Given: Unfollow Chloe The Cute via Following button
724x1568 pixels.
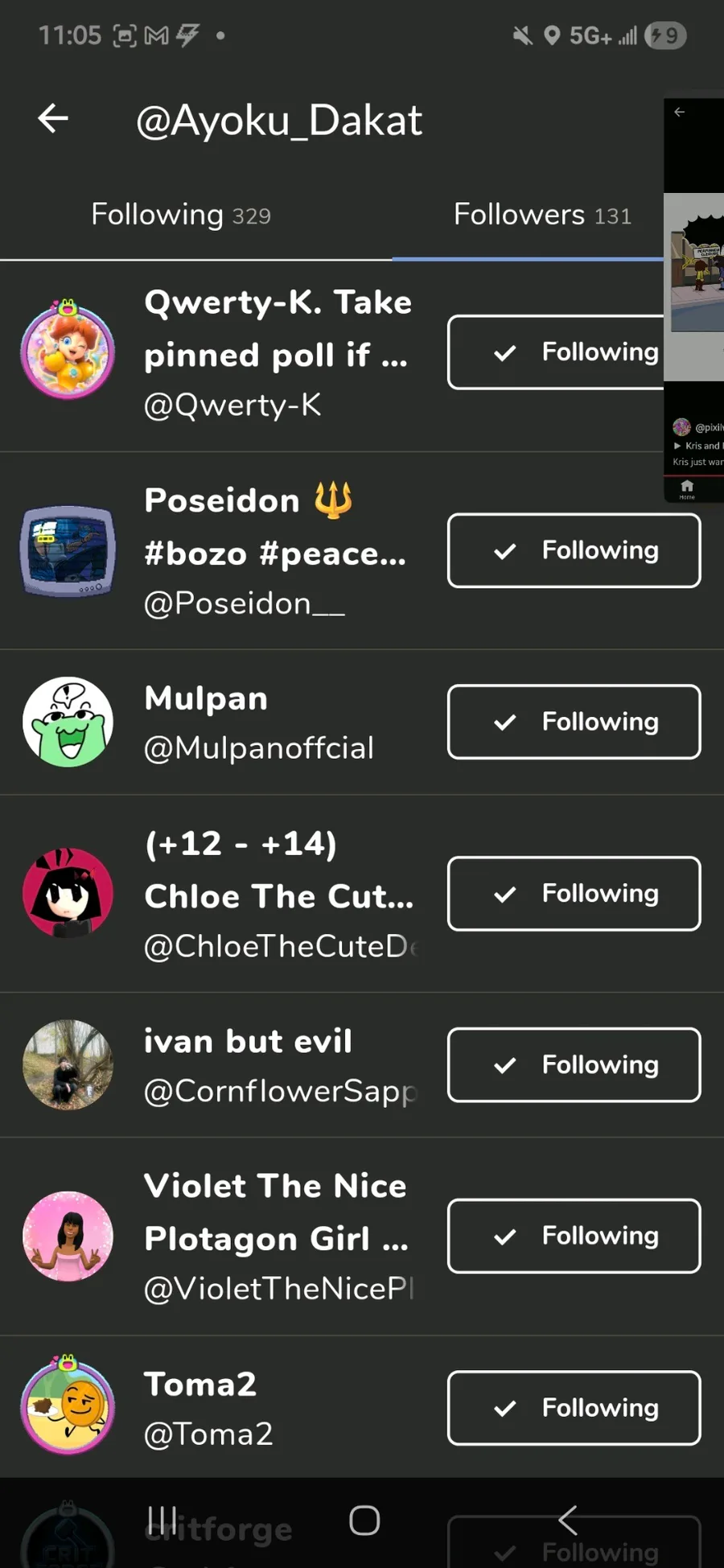Looking at the screenshot, I should pos(574,893).
